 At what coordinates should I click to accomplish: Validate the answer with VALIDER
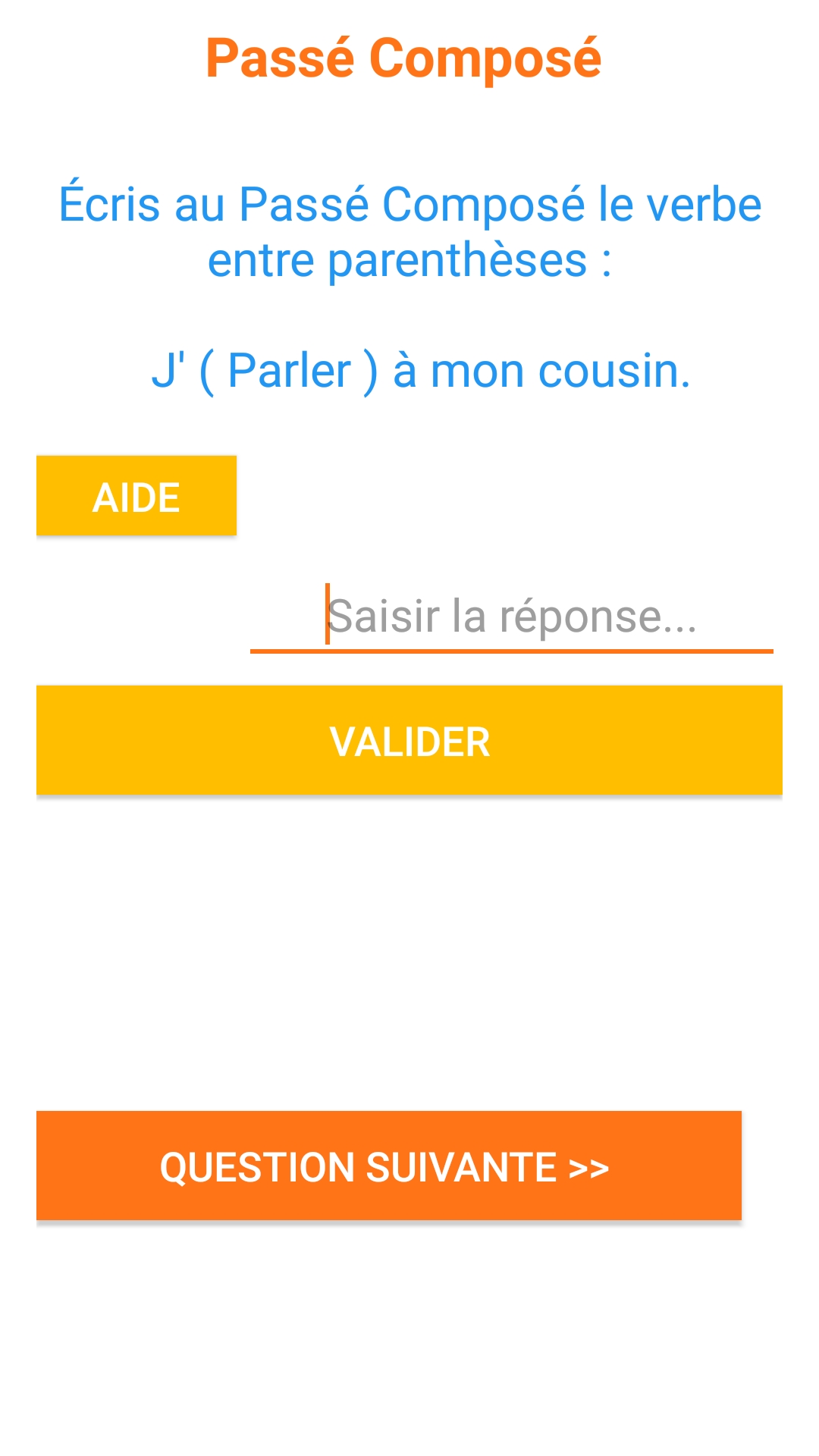[409, 741]
